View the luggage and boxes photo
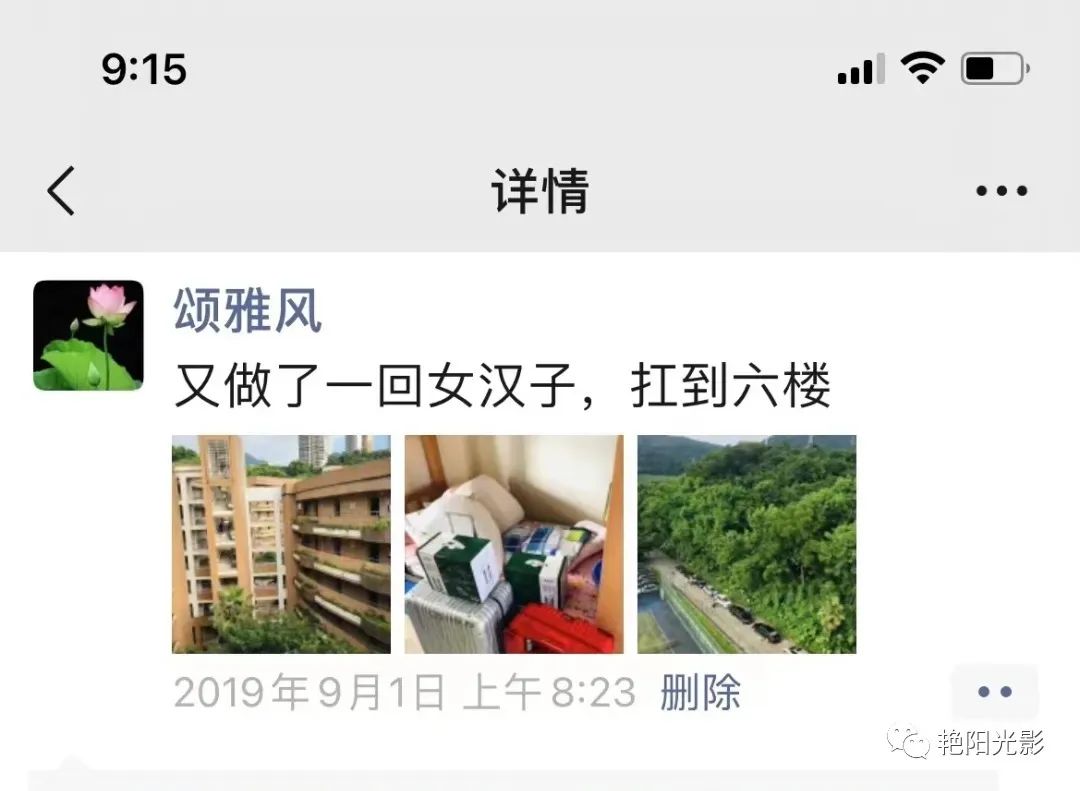This screenshot has height=791, width=1080. tap(514, 544)
